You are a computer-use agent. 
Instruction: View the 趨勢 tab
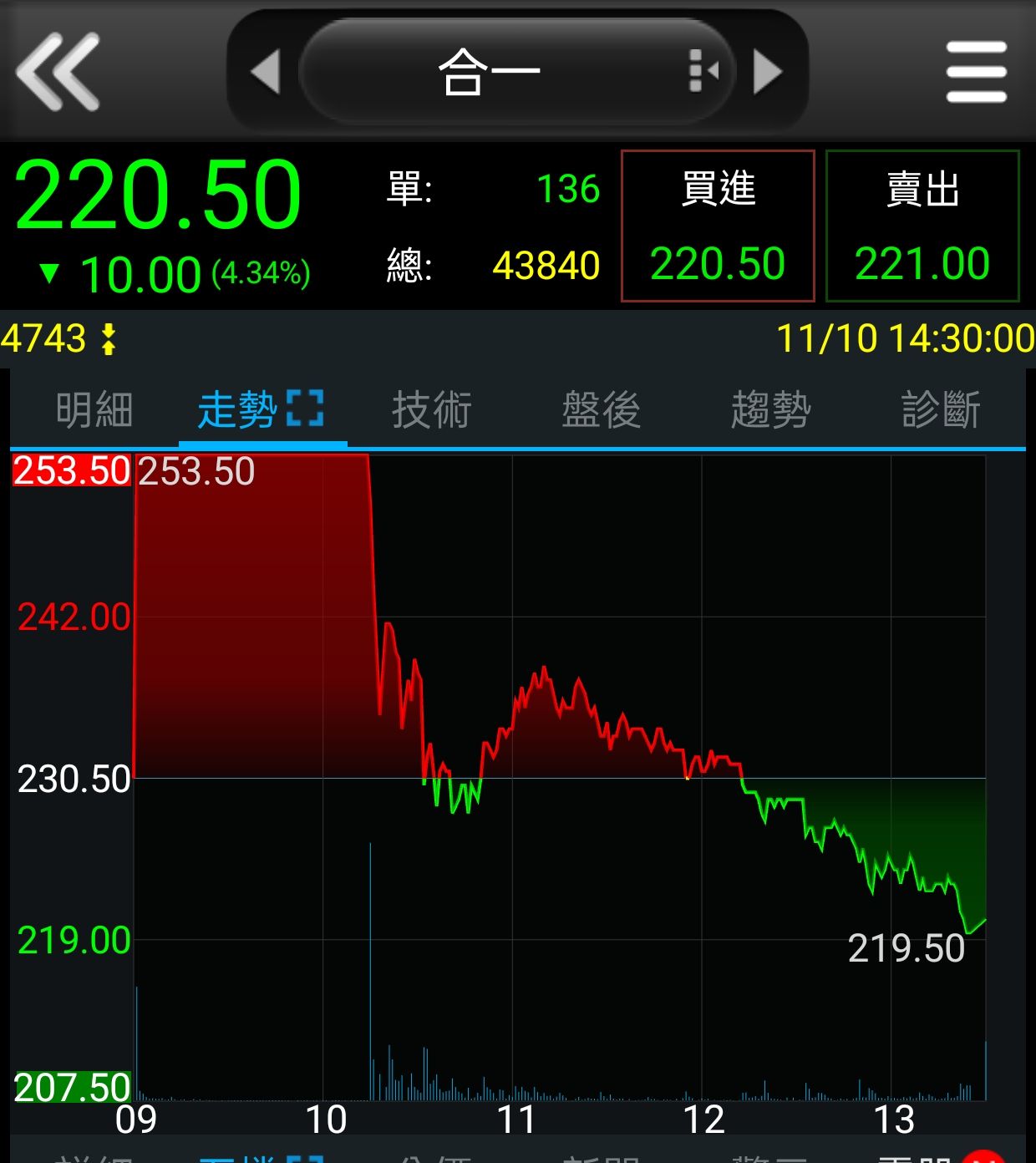point(771,410)
